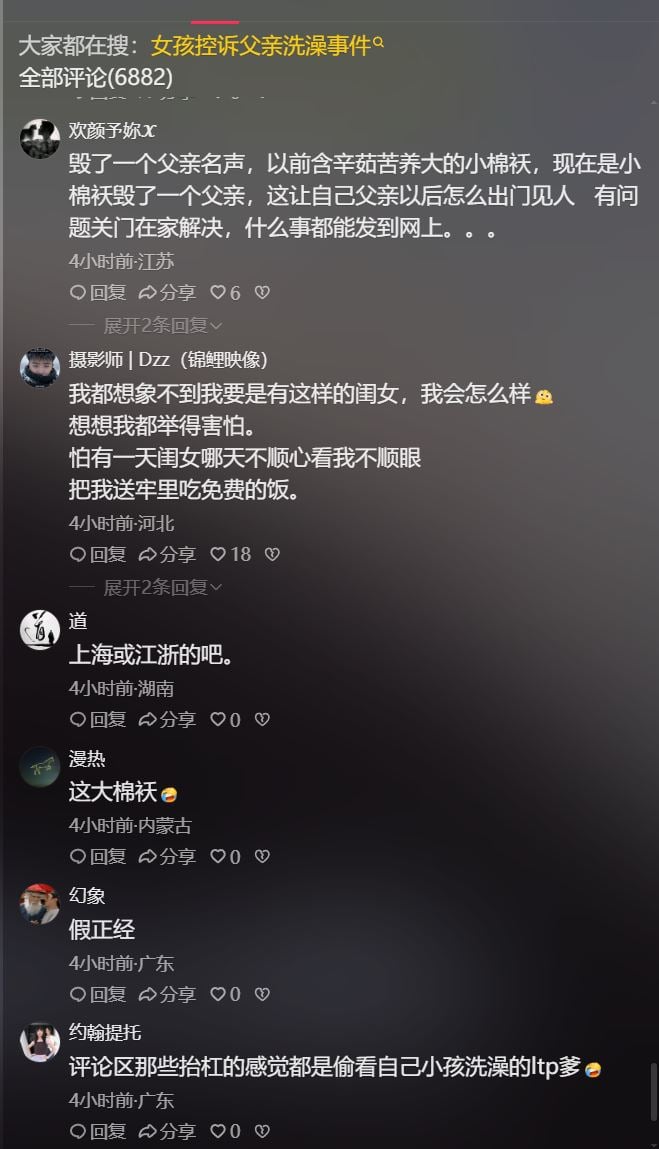This screenshot has width=659, height=1149.
Task: Reply to 道's comment 上海或江浙的吧
Action: [97, 719]
